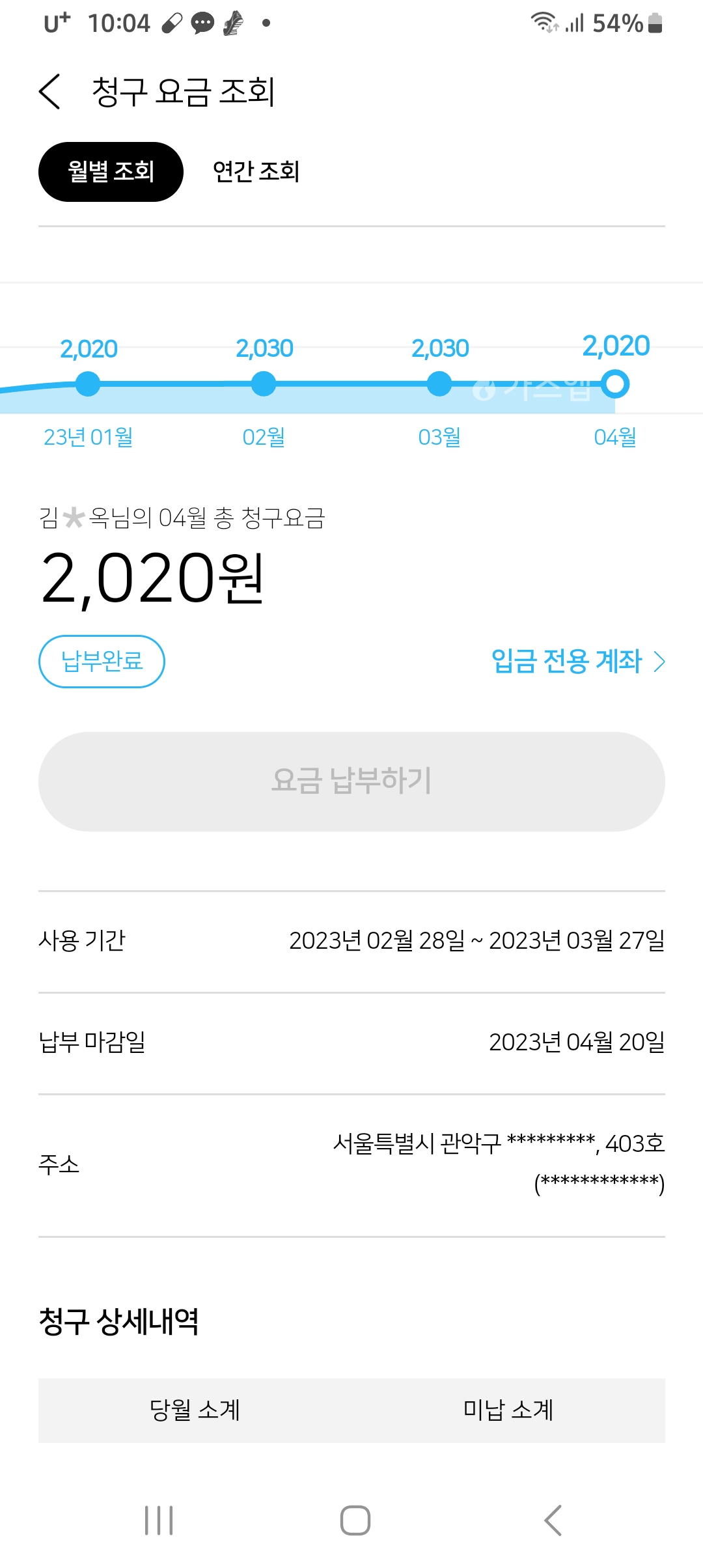Select the 02월 billing point

pyautogui.click(x=264, y=384)
